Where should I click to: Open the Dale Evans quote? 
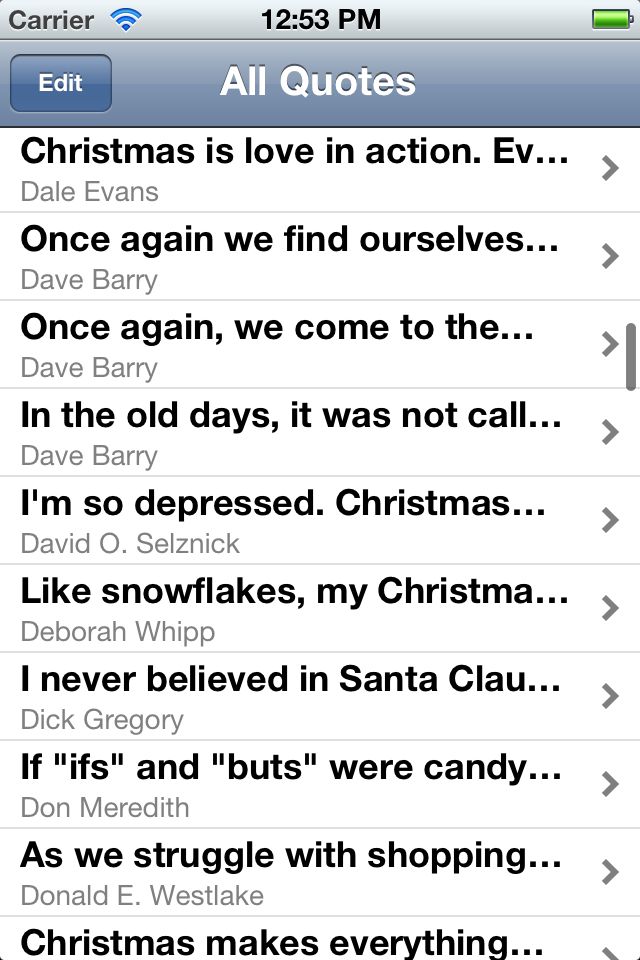300,169
